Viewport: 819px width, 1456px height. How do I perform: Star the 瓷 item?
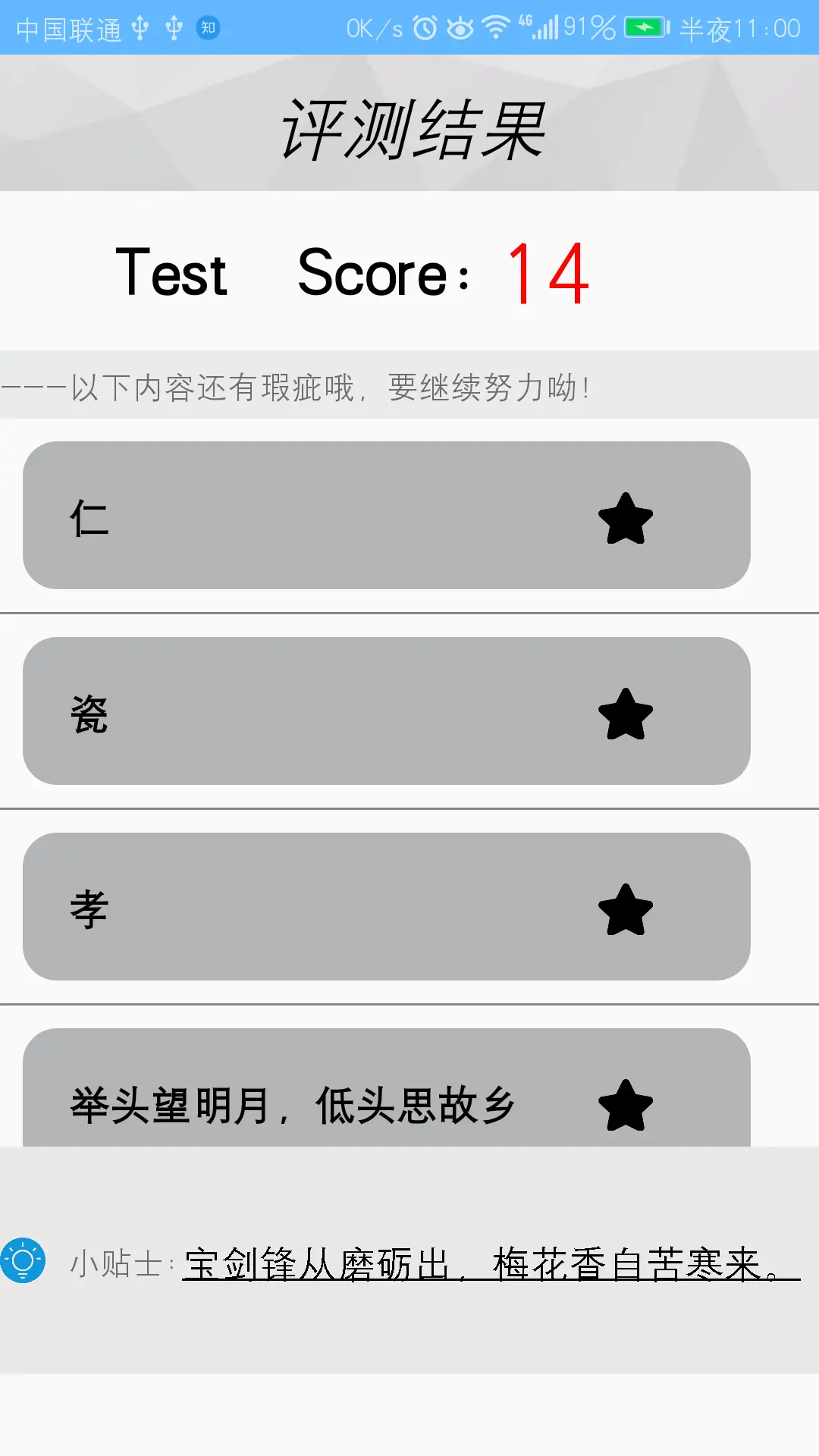click(626, 714)
